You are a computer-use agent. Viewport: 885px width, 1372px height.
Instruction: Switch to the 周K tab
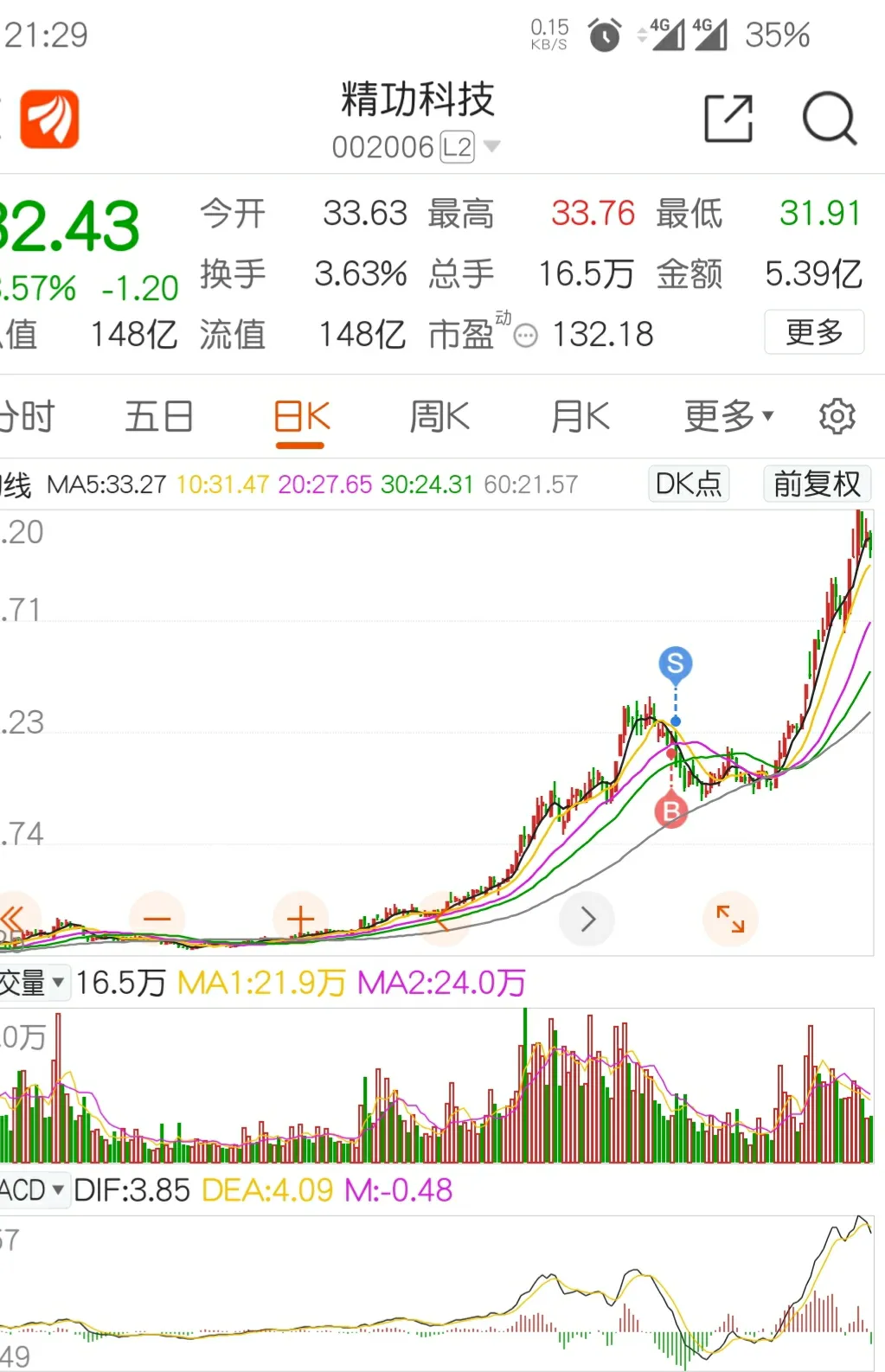coord(439,417)
